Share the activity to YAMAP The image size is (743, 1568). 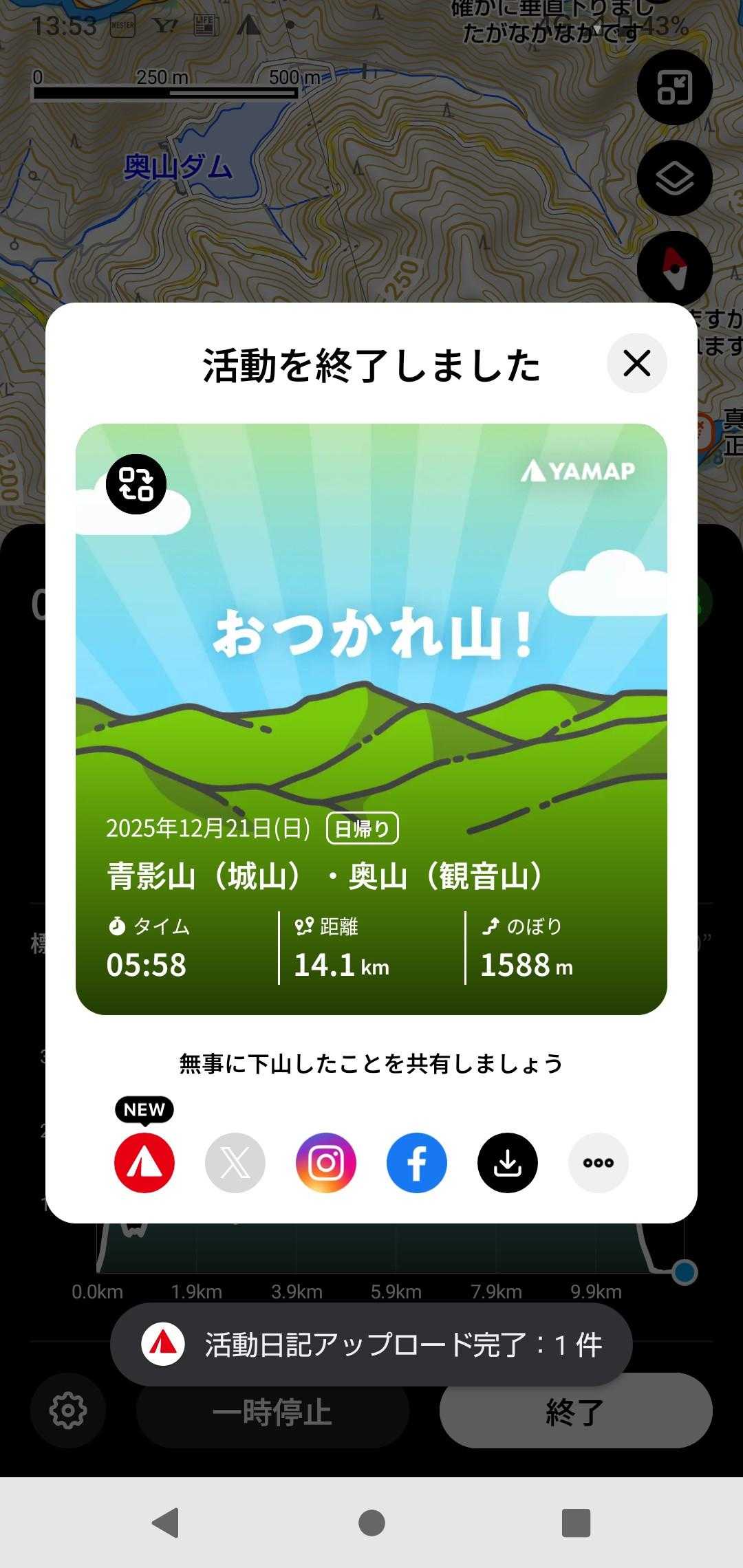tap(144, 1163)
